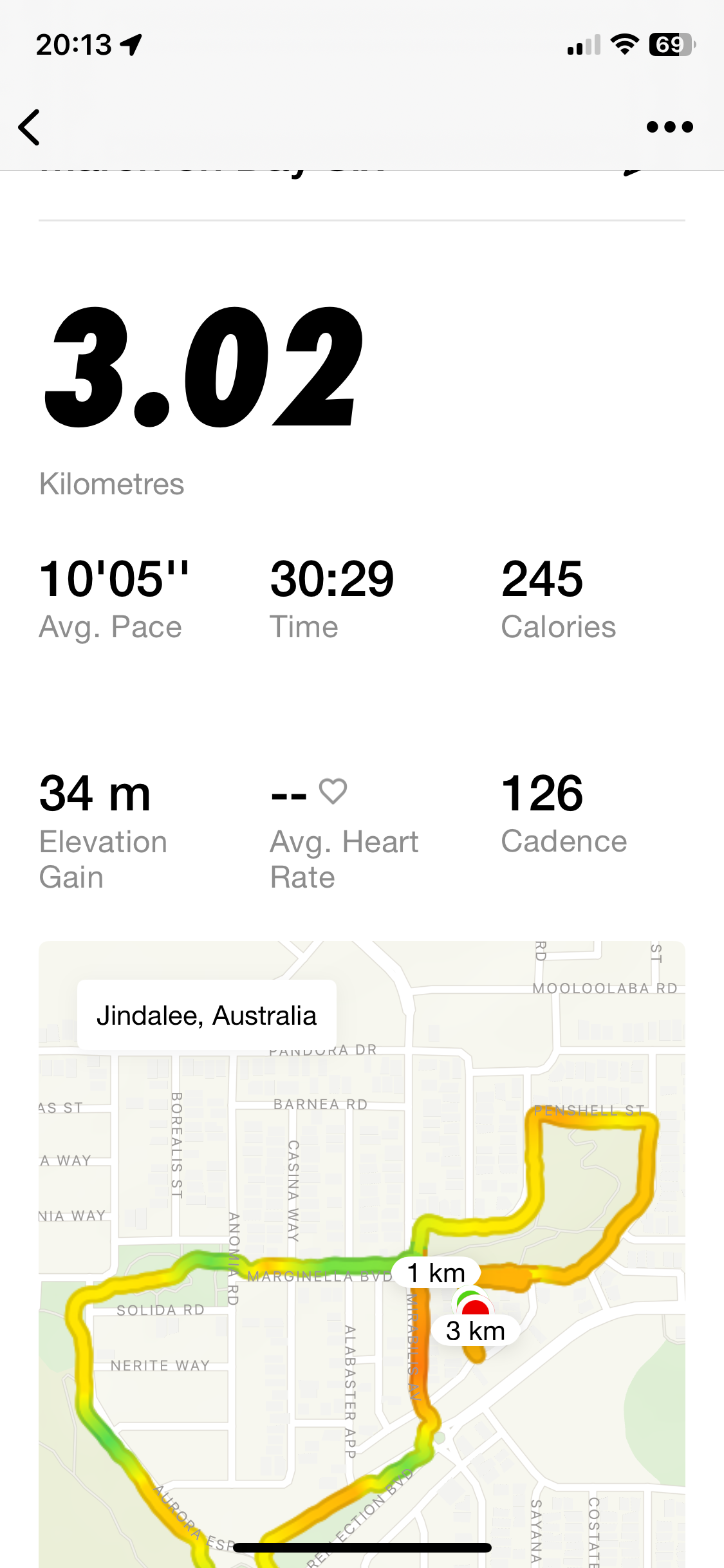
Task: Go back using the top-left arrow
Action: pyautogui.click(x=30, y=127)
